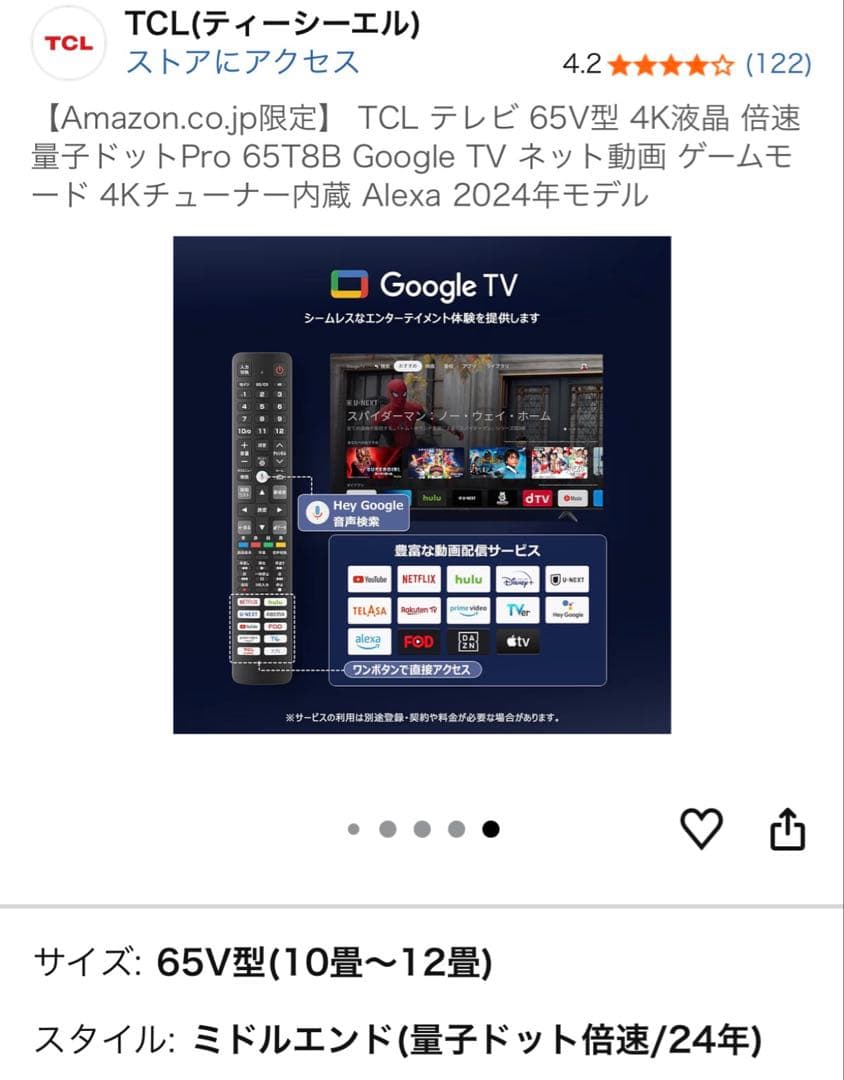
Task: Select the Alexa icon
Action: pos(367,640)
